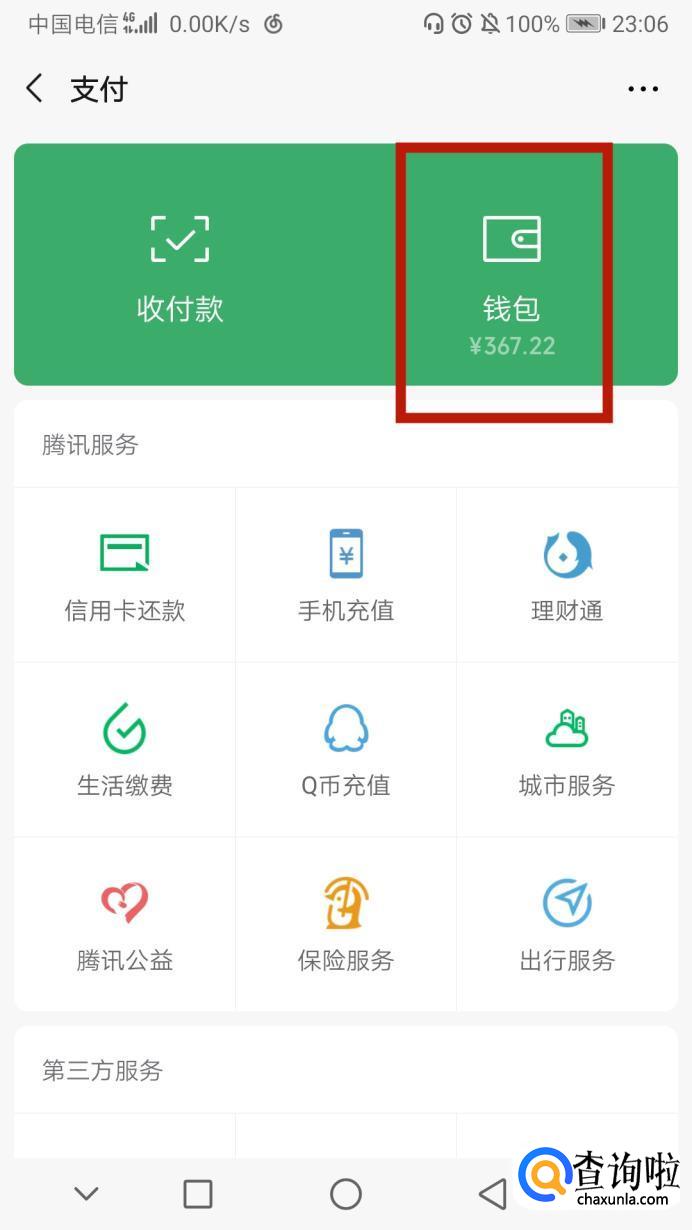
Task: Go back from the 支付 page
Action: 35,89
